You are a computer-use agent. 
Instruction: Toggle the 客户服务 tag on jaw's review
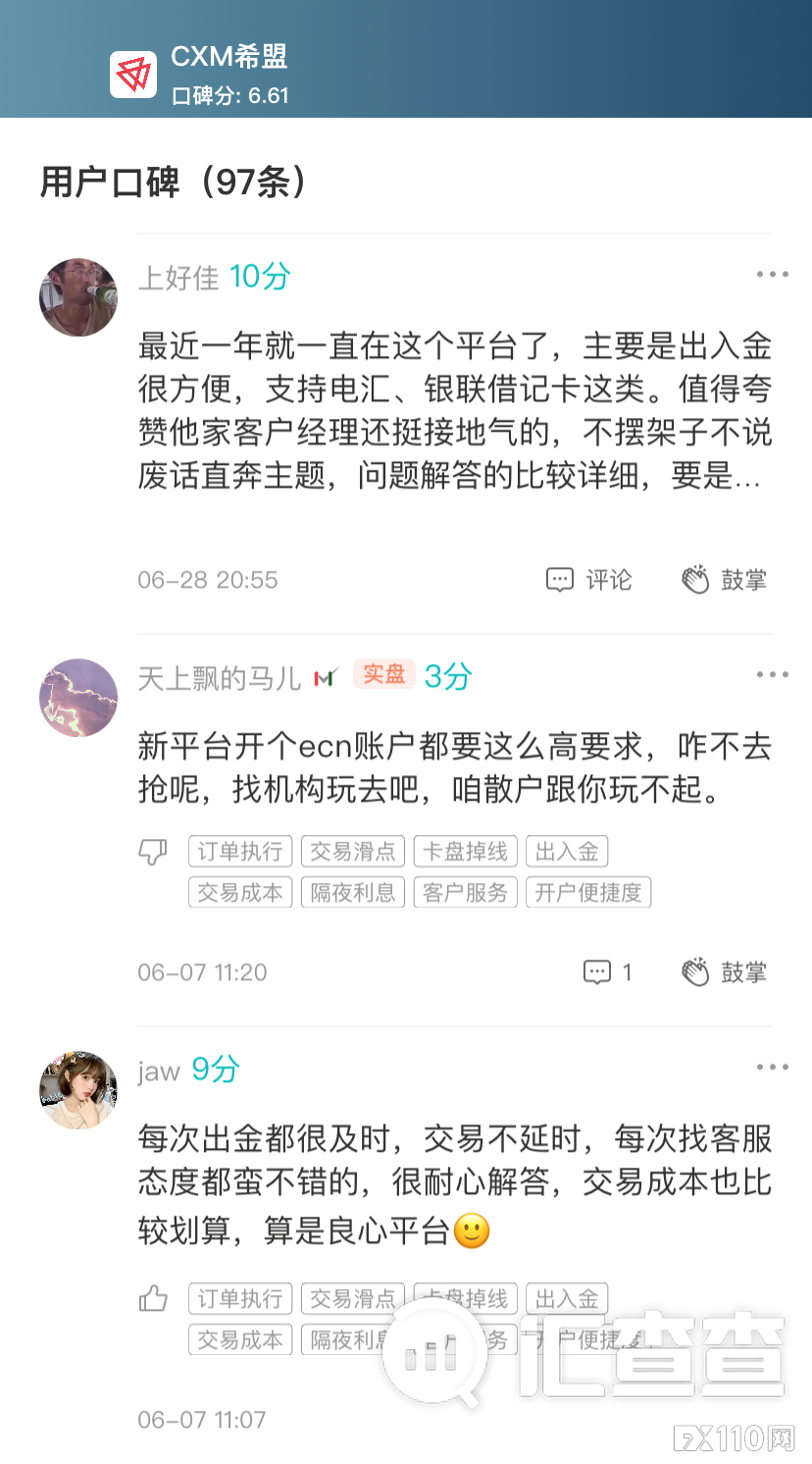pyautogui.click(x=465, y=1338)
